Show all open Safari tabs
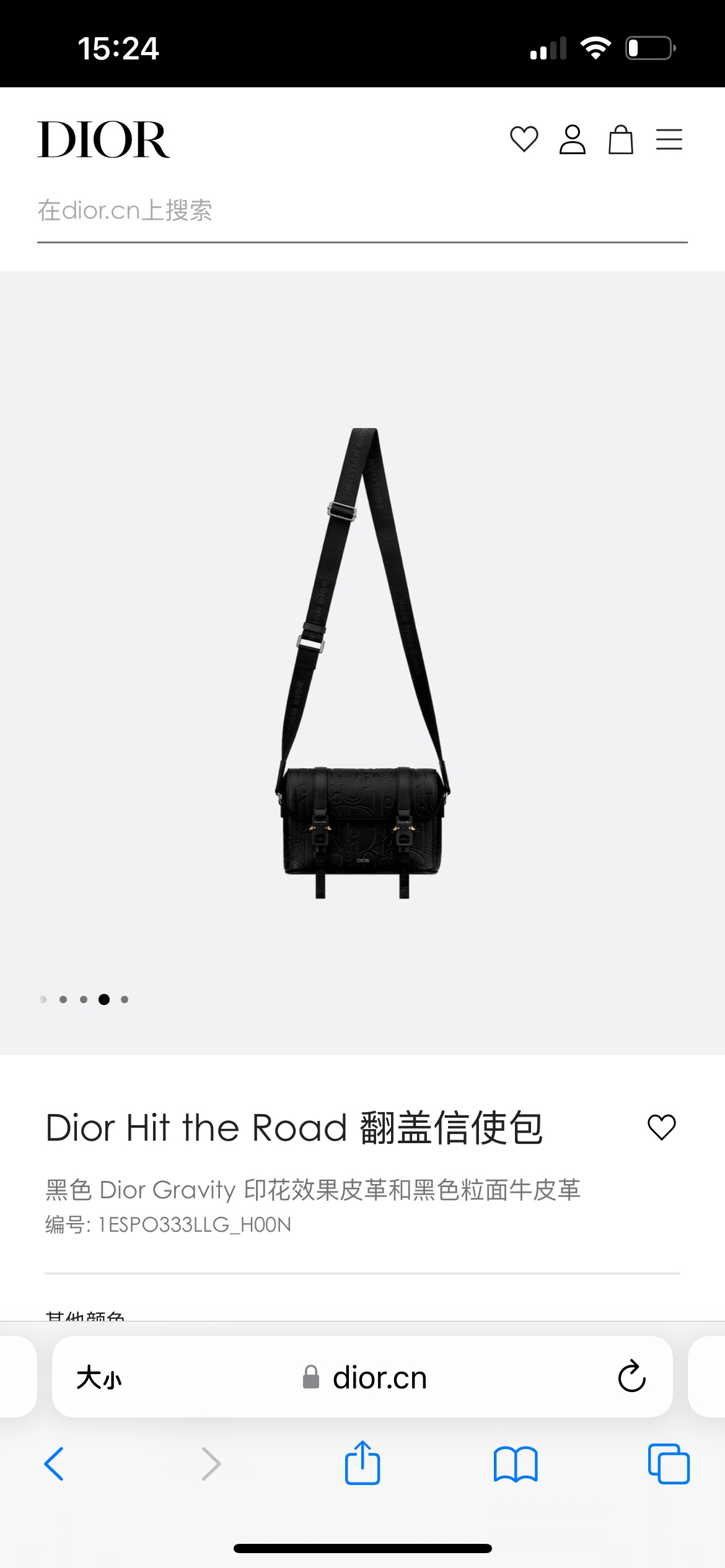Screen dimensions: 725x1568 point(669,1464)
